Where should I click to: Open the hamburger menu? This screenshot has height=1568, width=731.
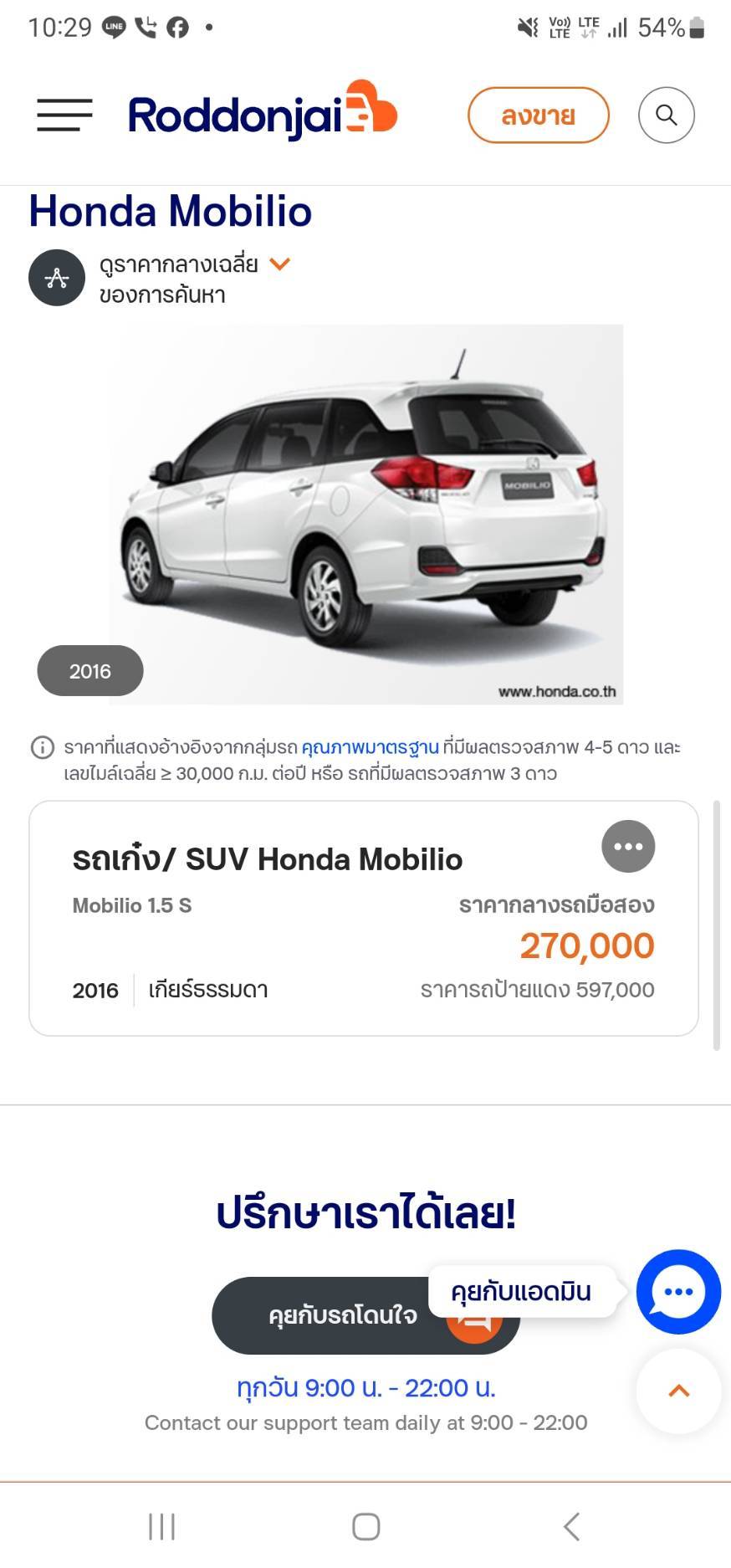click(64, 115)
